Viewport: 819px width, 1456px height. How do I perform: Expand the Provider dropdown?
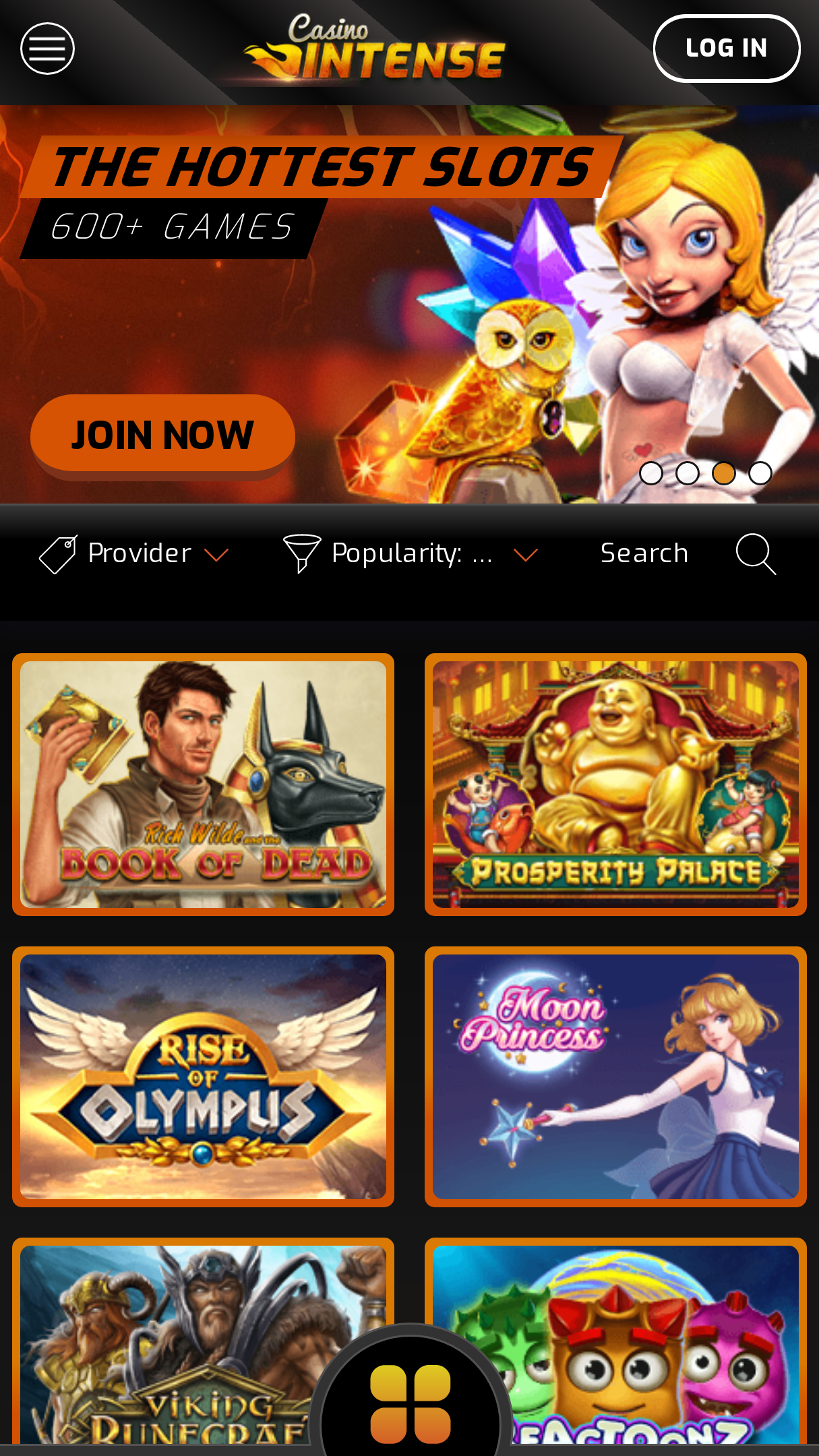[134, 554]
